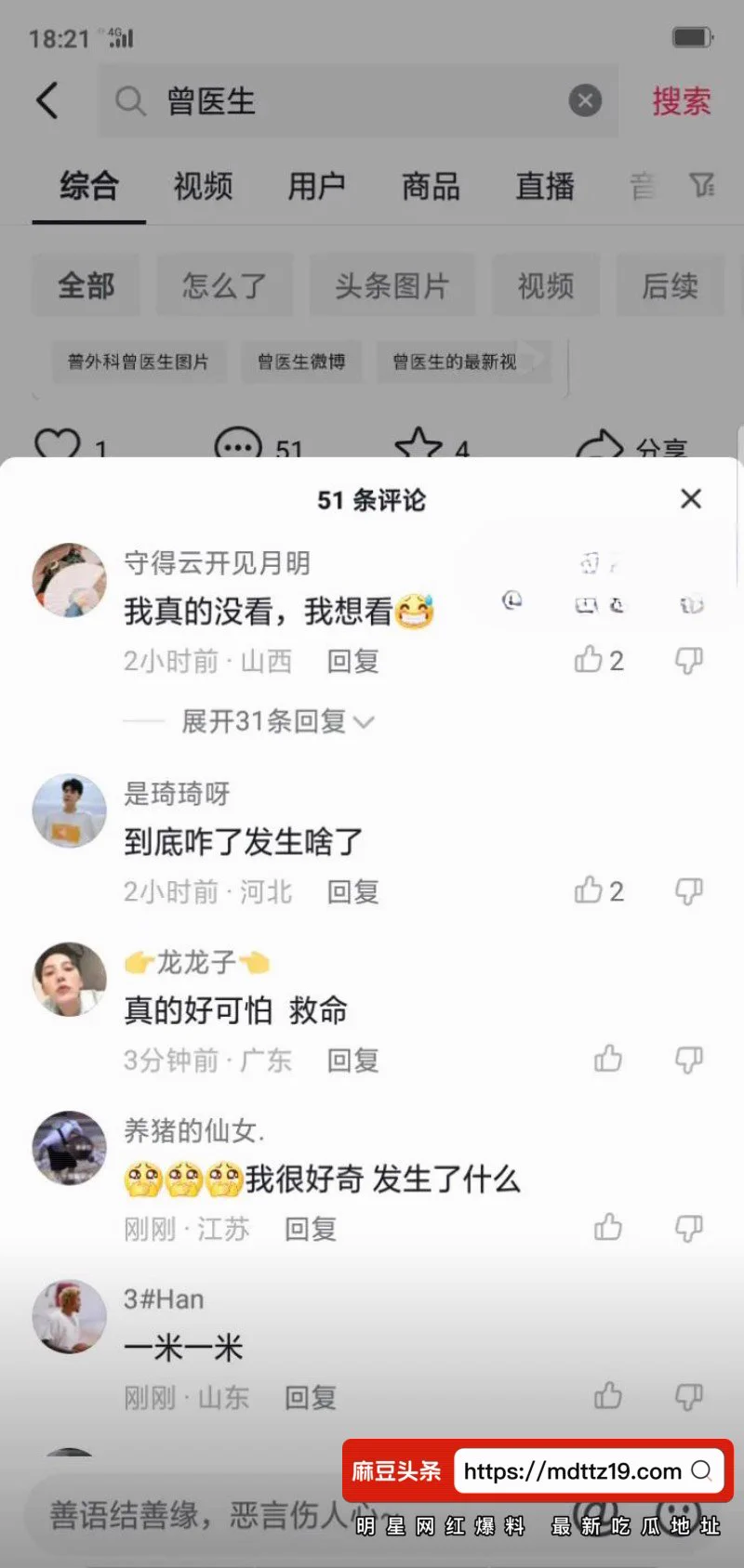Open the filter icon beside the tabs
744x1568 pixels.
click(x=704, y=186)
